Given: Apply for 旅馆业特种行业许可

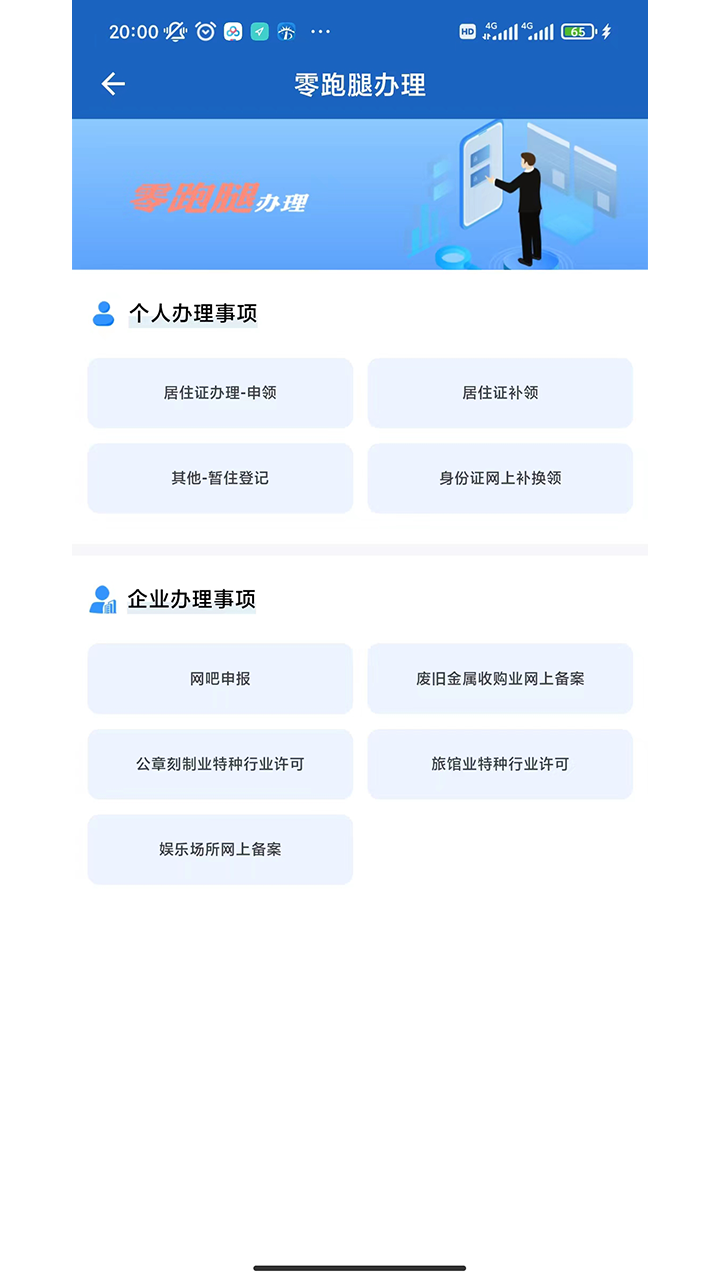Looking at the screenshot, I should (x=500, y=764).
